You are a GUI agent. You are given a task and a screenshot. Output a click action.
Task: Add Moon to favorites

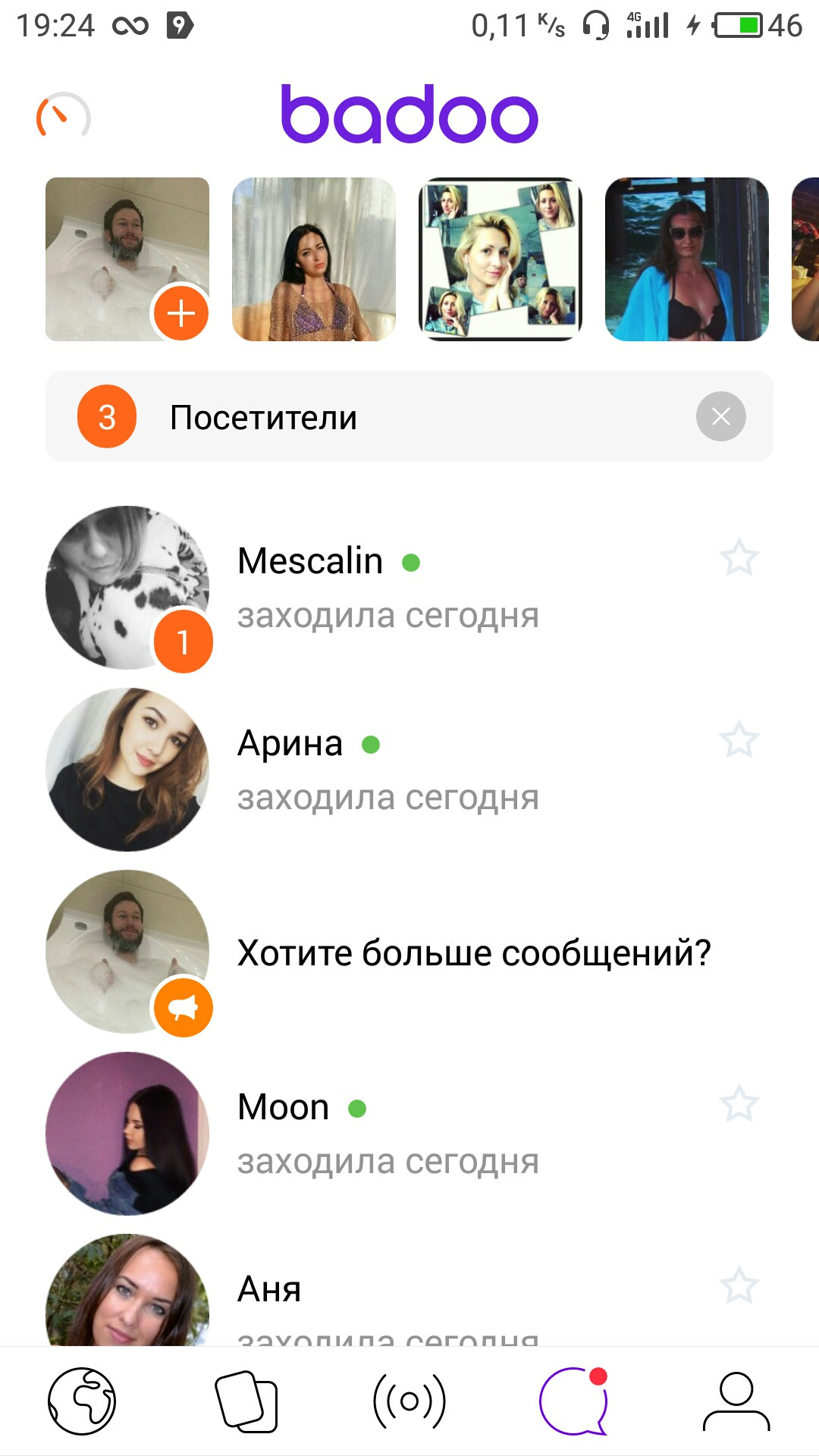tap(739, 1104)
